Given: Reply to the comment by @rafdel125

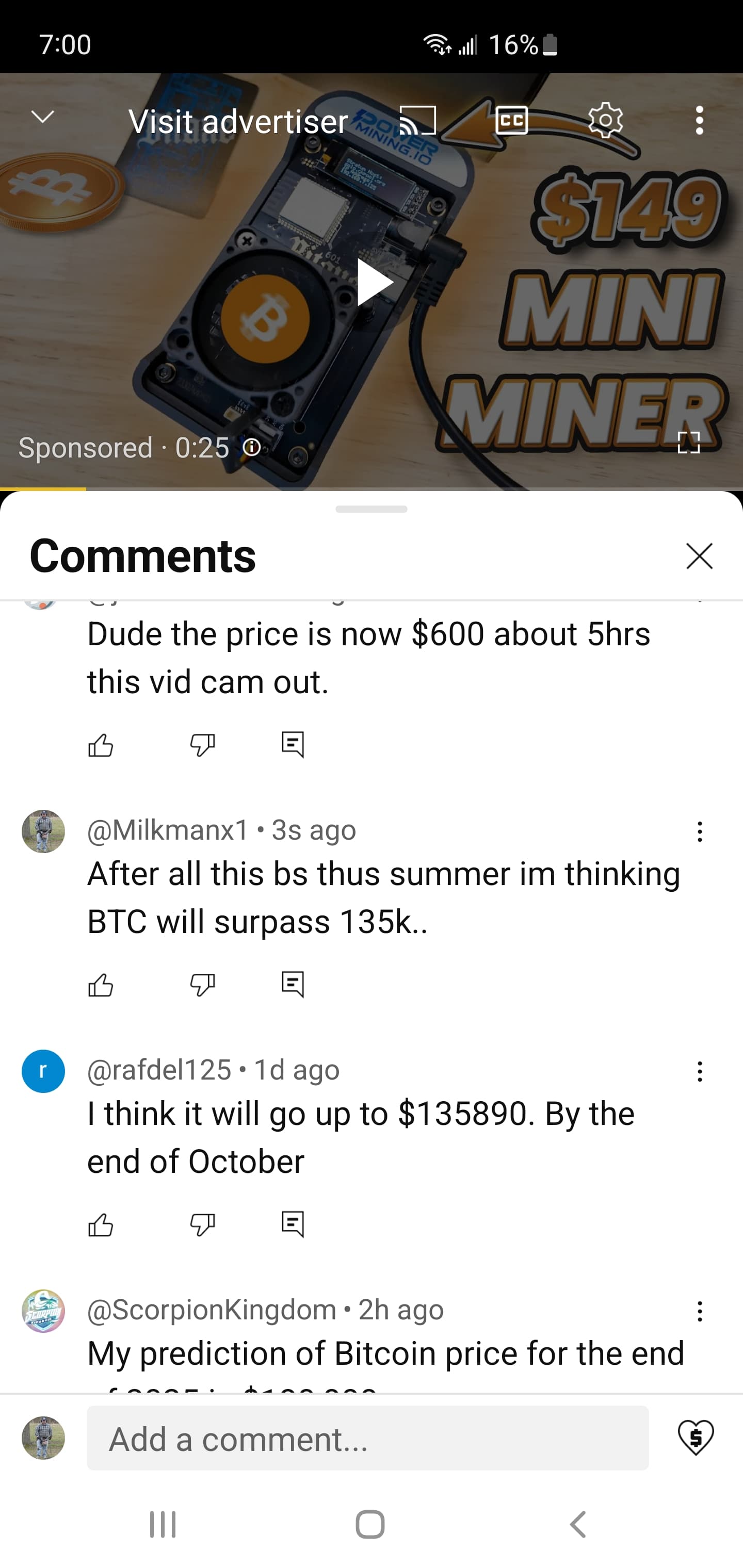Looking at the screenshot, I should (x=293, y=1224).
